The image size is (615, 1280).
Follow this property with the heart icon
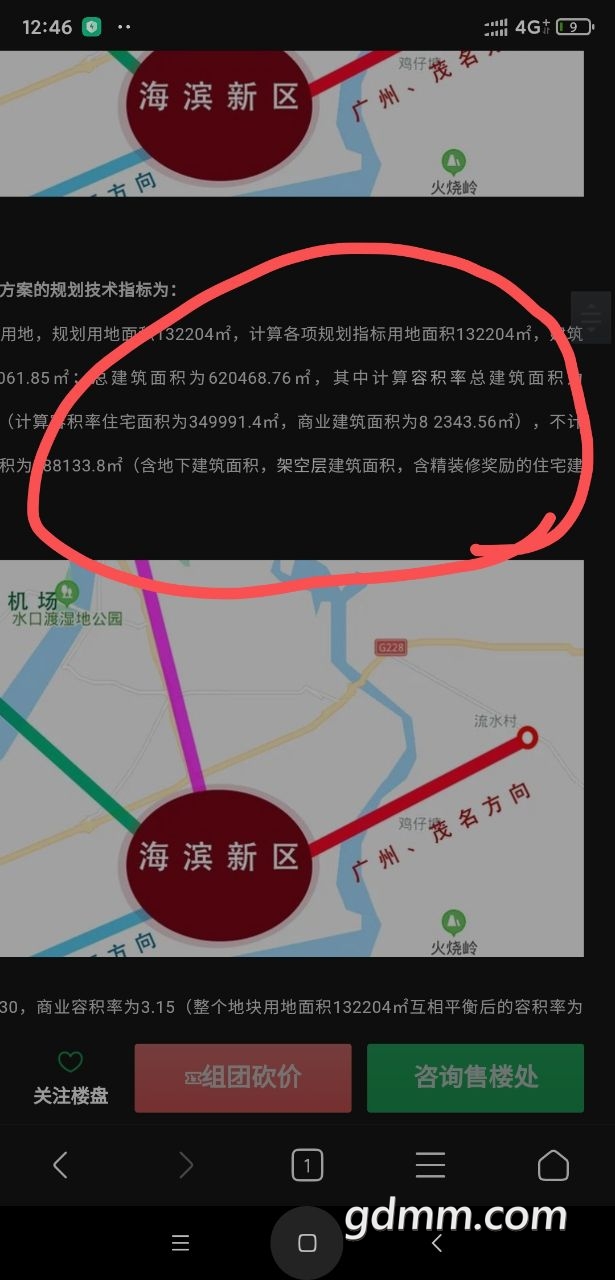coord(70,1076)
